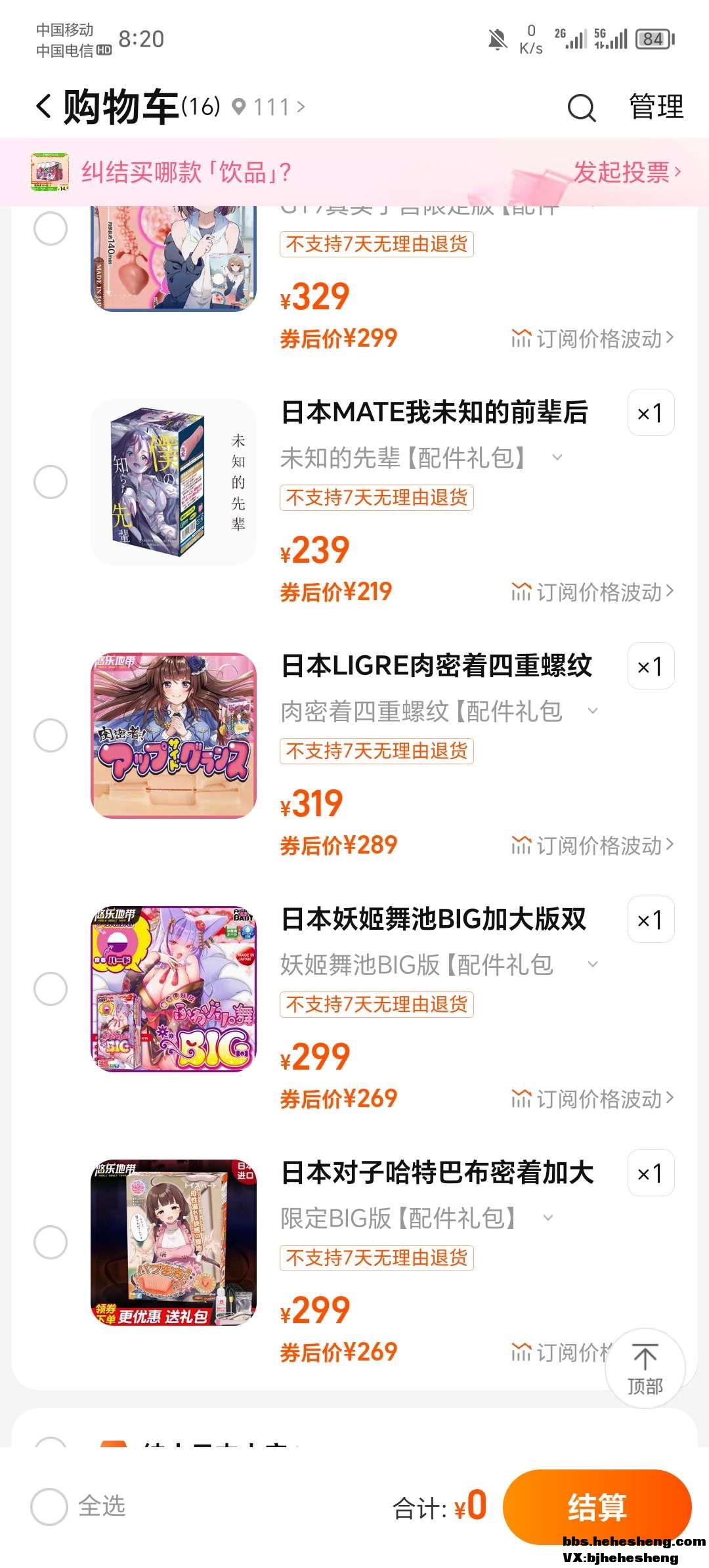Change quantity of 日本LIGRE肉密着四重螺纹
This screenshot has height=1568, width=709.
[651, 666]
